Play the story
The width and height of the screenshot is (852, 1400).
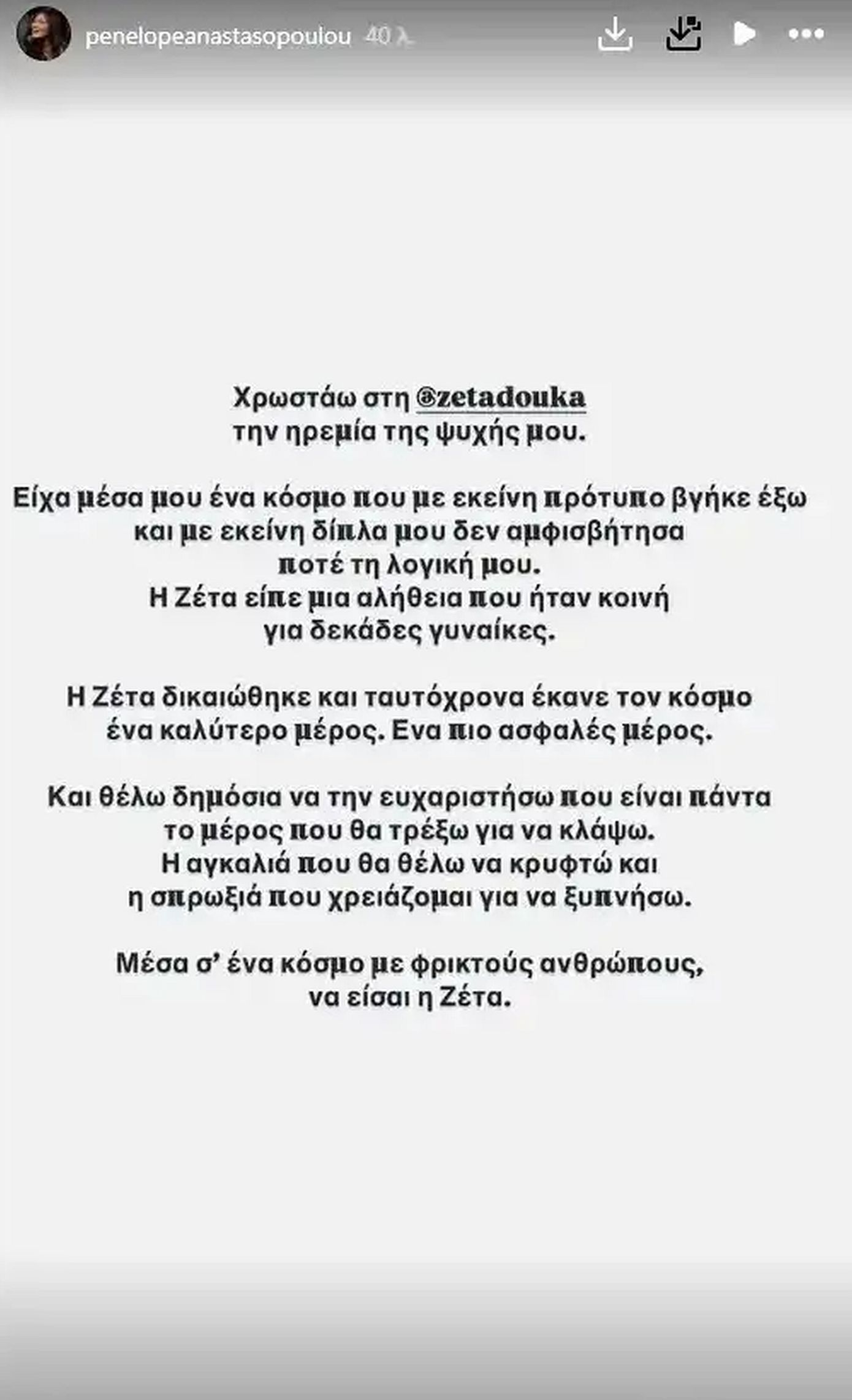tap(744, 34)
